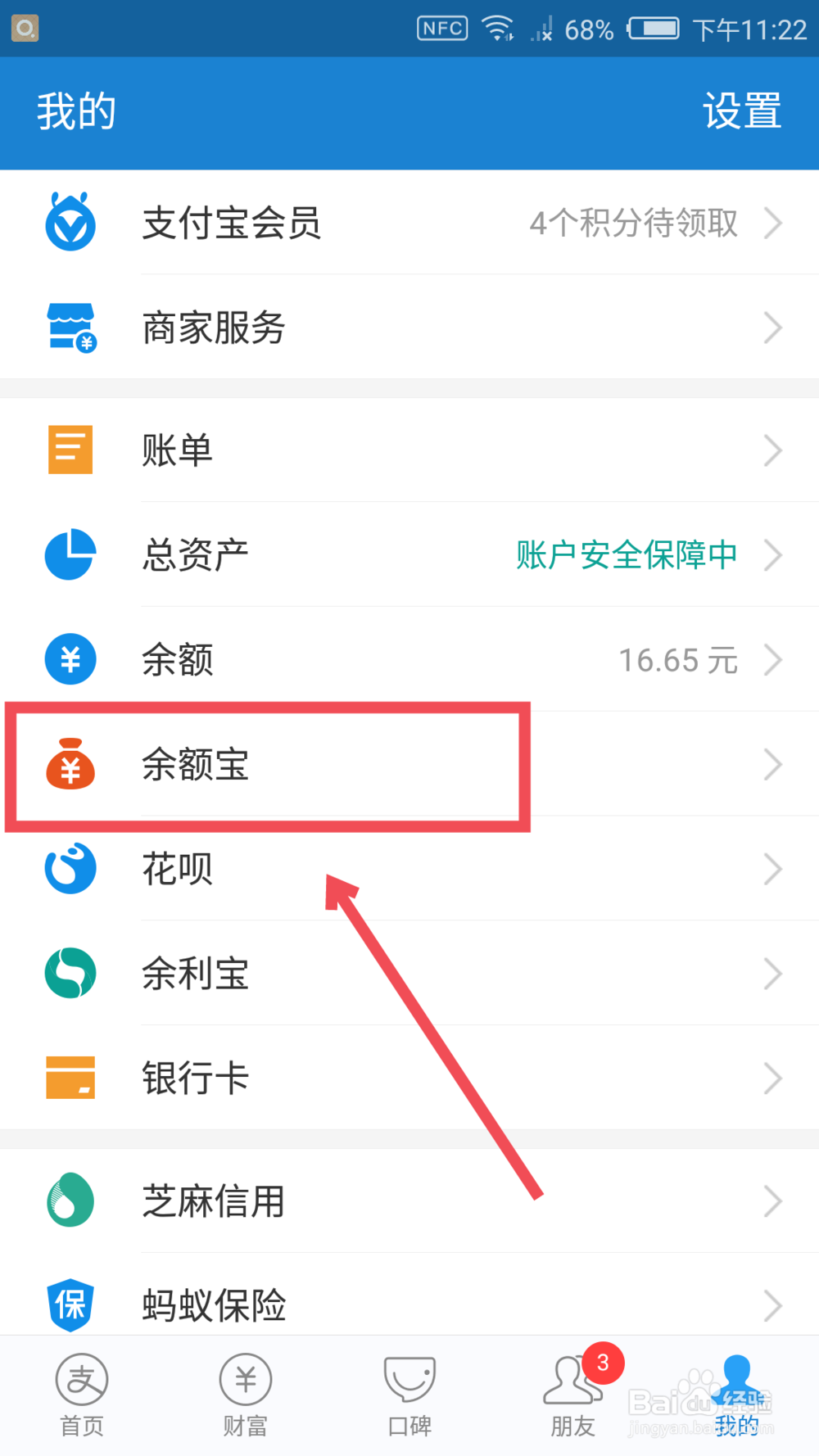Select the 余额宝 money bag icon

coord(70,765)
